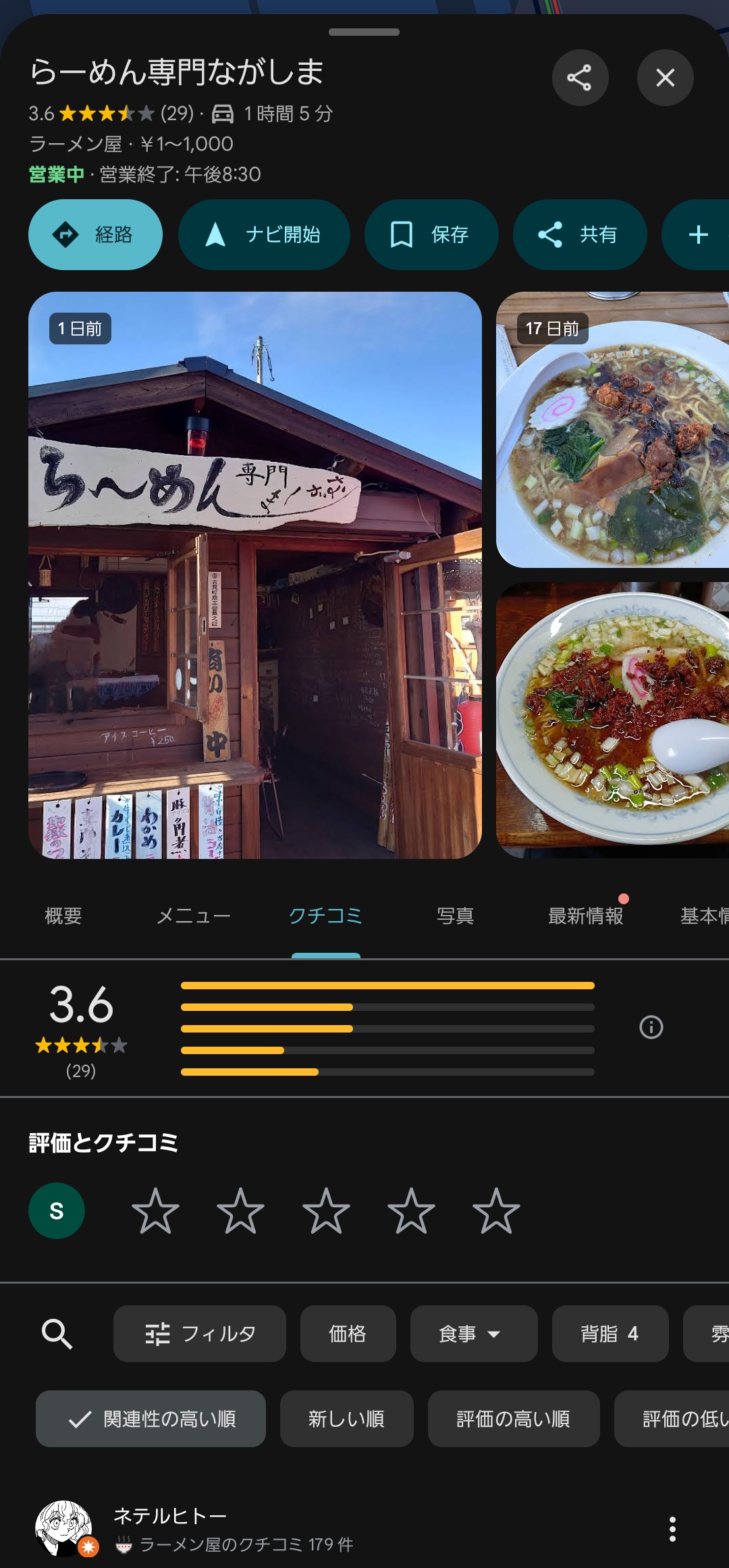Get directions with 経路 button
The height and width of the screenshot is (1568, 729).
(x=95, y=234)
